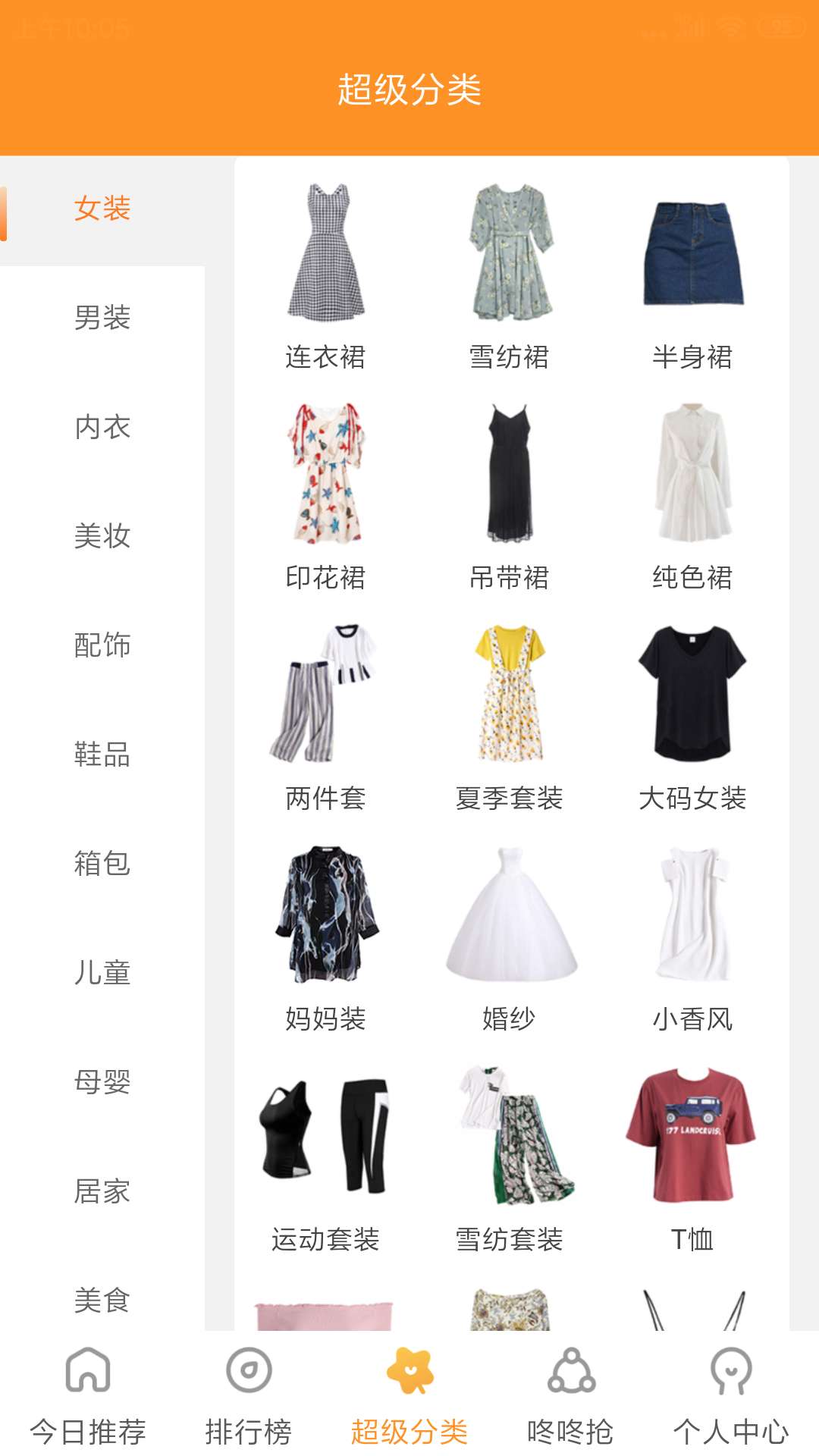
Task: Select the 鞋品 category
Action: [x=102, y=755]
